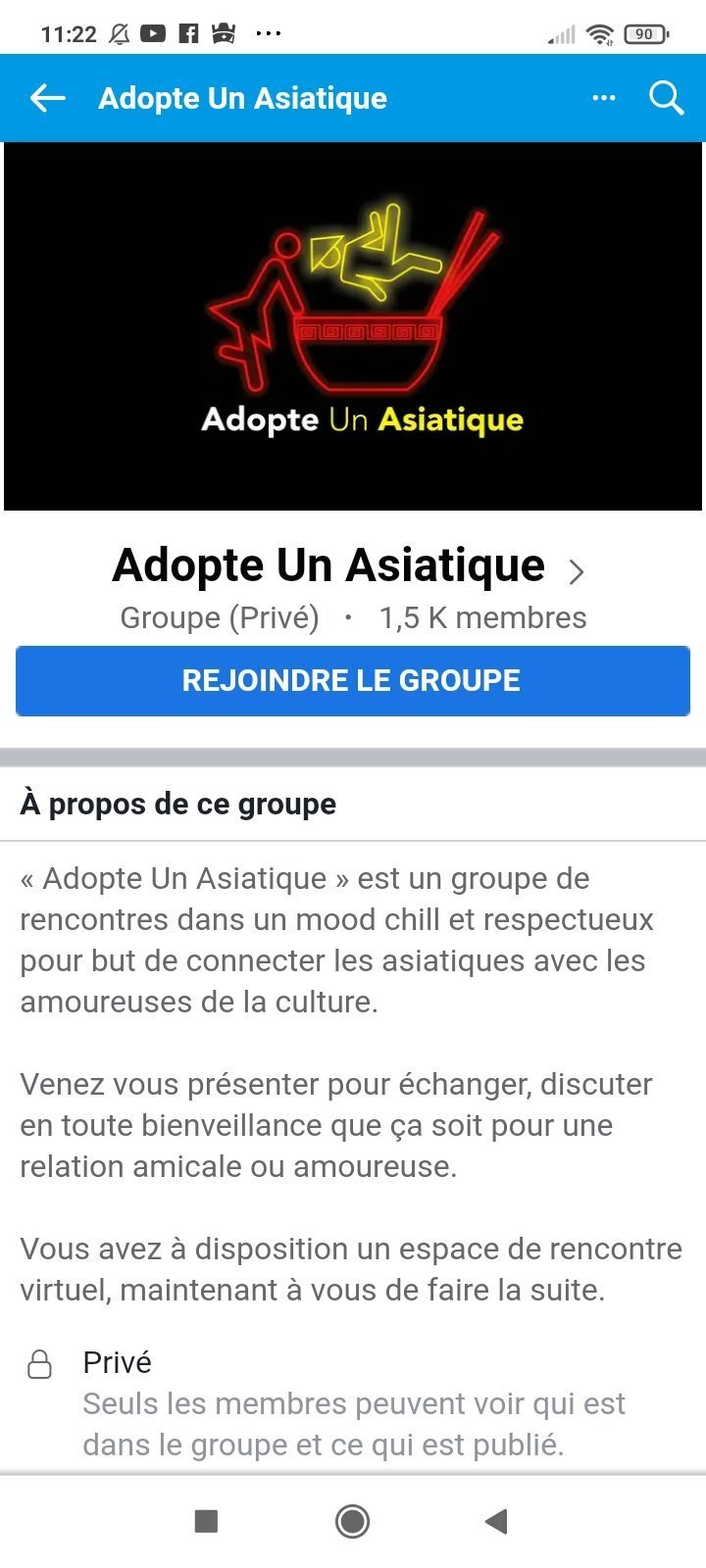Screen dimensions: 706x1568
Task: Open the three-dot overflow menu
Action: click(604, 98)
